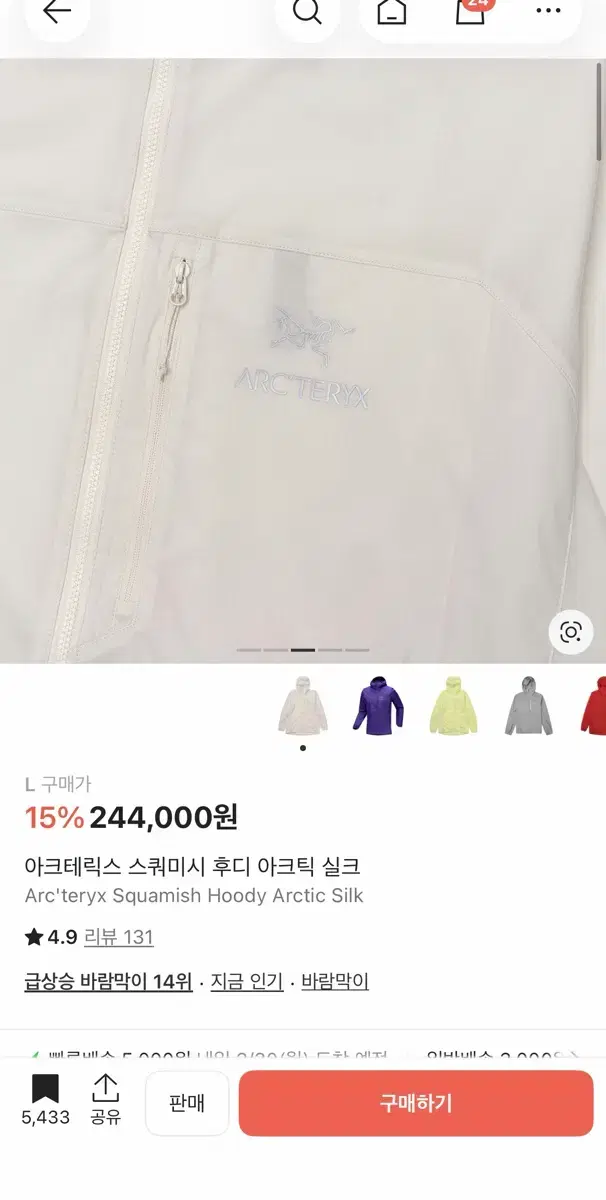Go back with the arrow icon
Image resolution: width=606 pixels, height=1200 pixels.
[x=57, y=12]
